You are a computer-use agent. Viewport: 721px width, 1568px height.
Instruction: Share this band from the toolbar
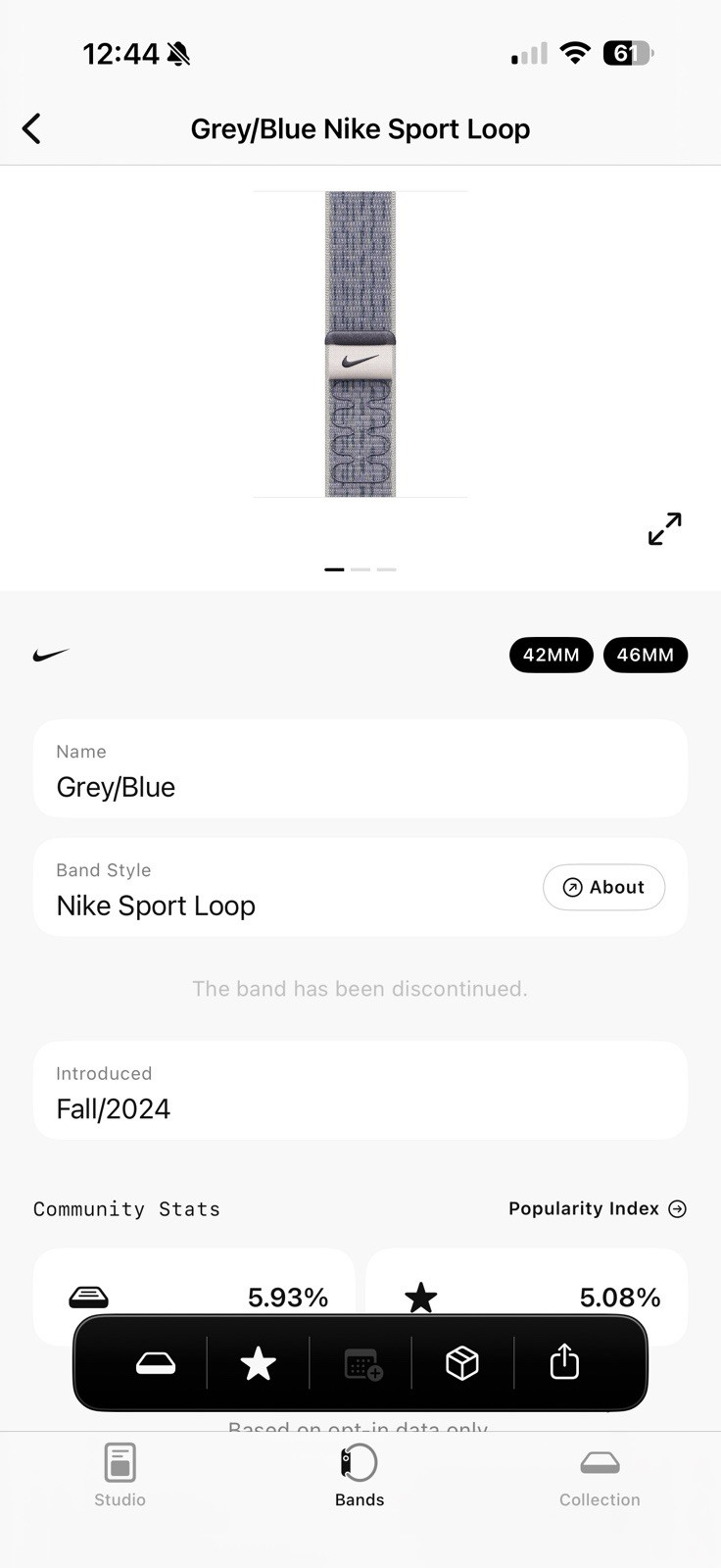click(564, 1362)
